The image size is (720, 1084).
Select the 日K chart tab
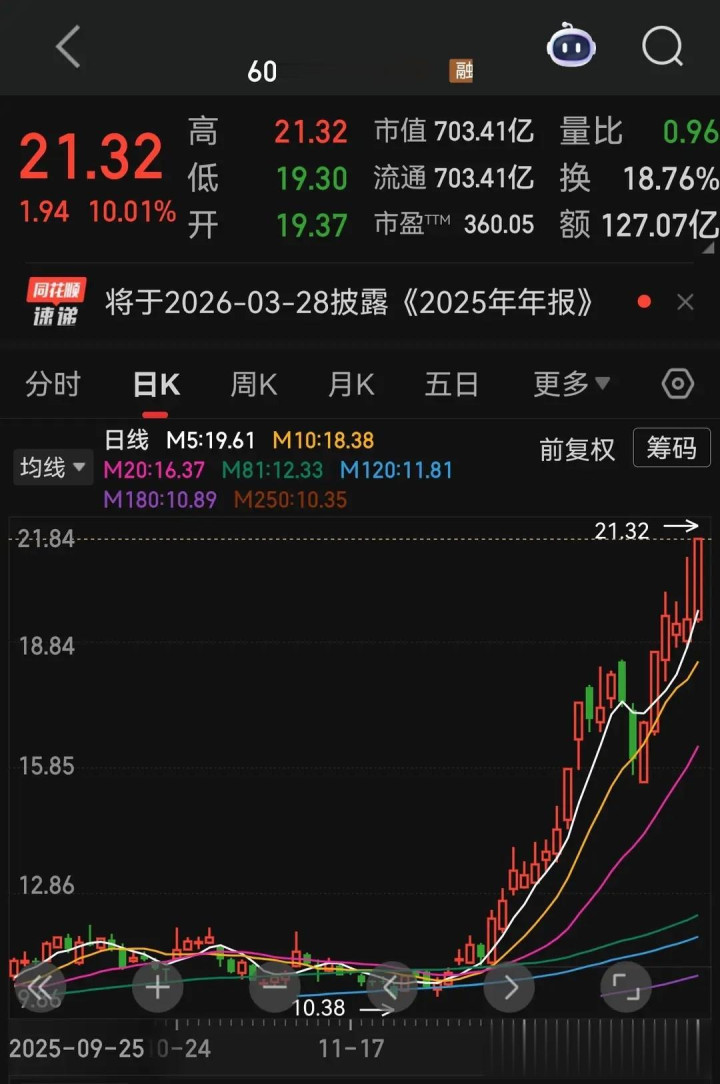pos(156,385)
